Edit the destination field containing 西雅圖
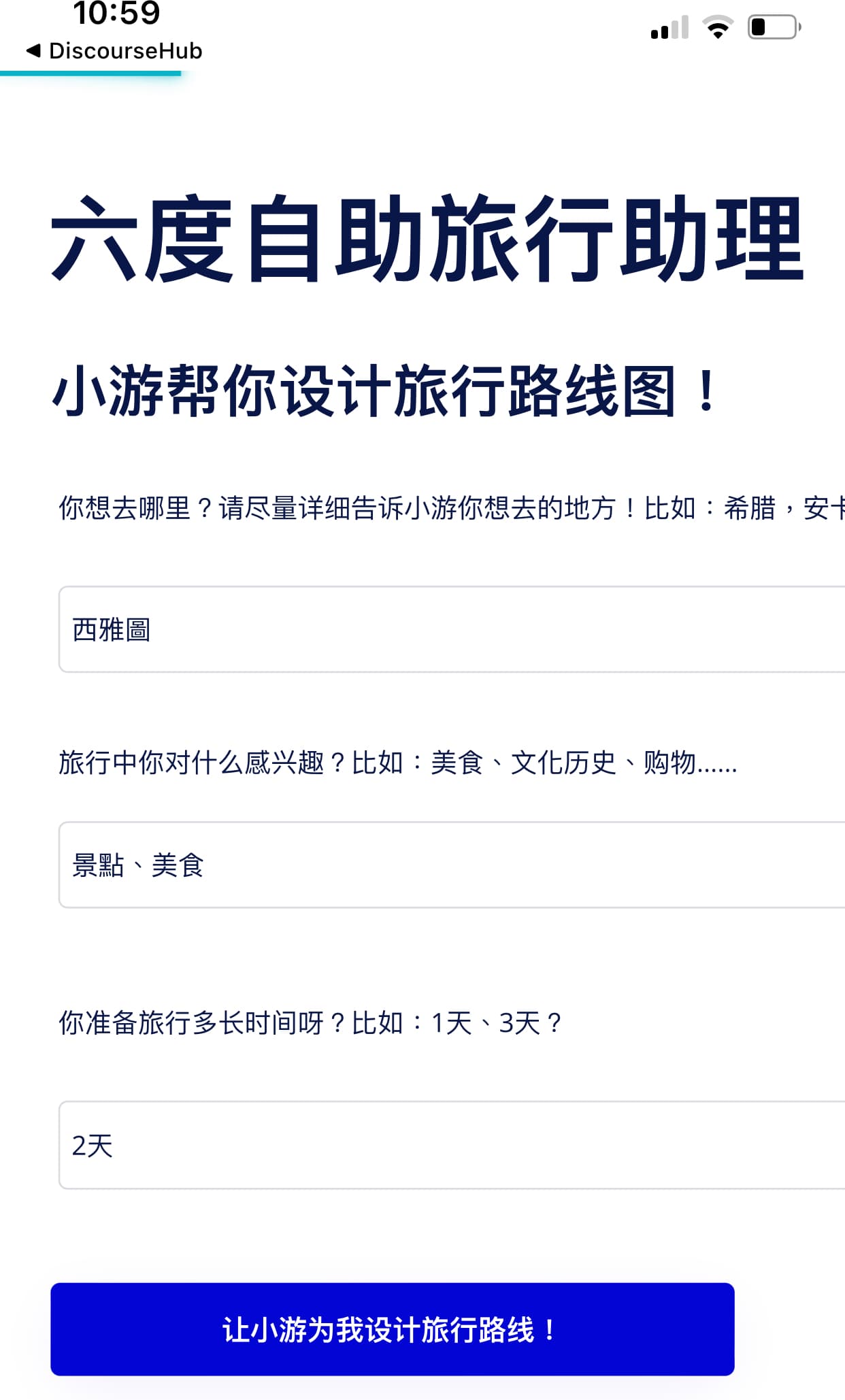The width and height of the screenshot is (845, 1400). click(452, 629)
